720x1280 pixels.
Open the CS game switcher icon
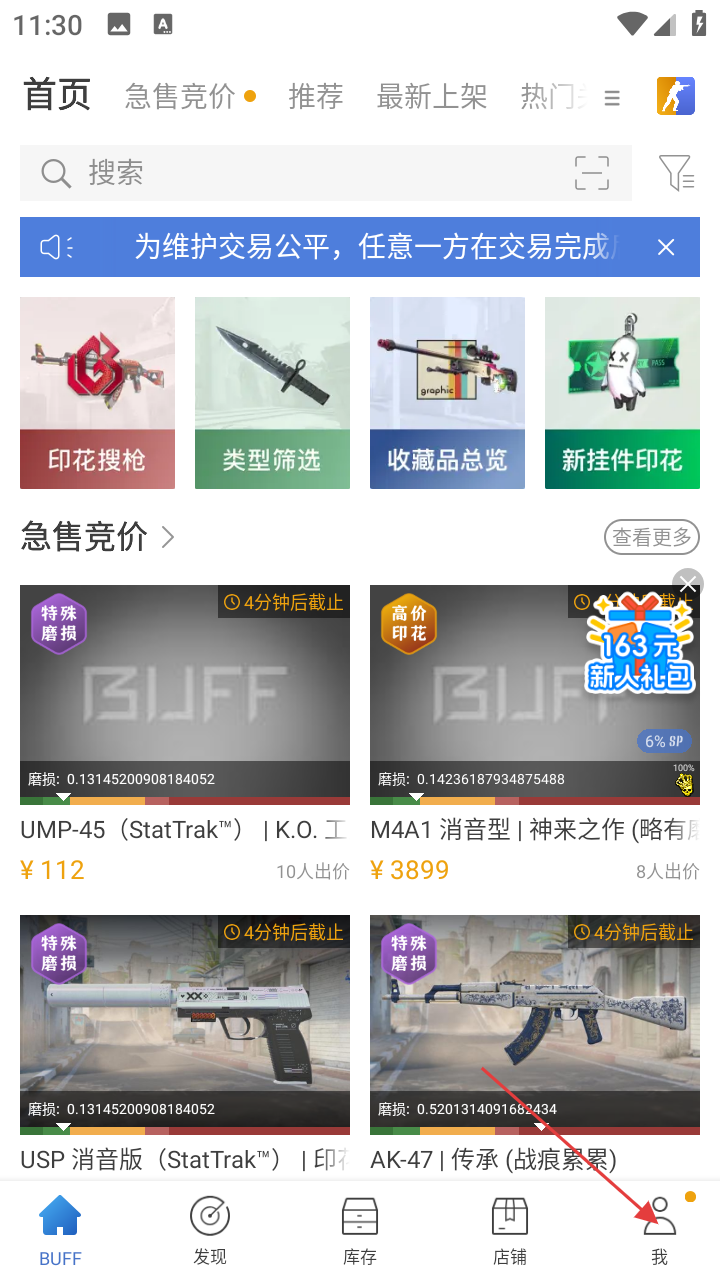(x=675, y=96)
